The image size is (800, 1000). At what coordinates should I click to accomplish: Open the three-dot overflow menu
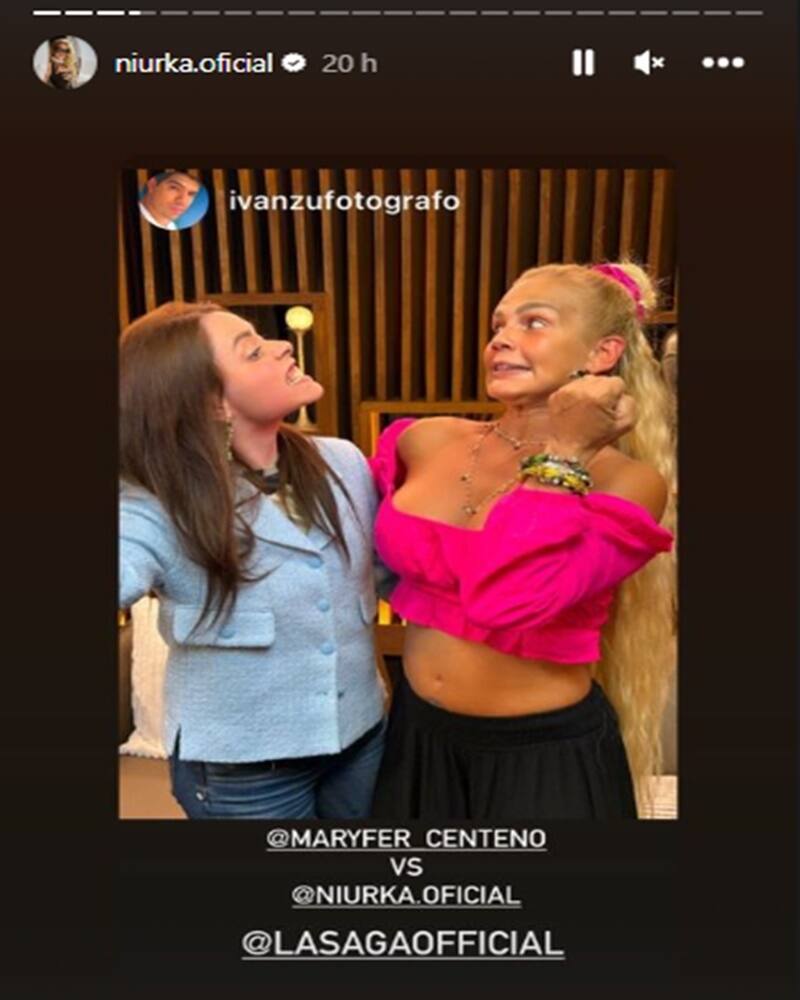(722, 63)
